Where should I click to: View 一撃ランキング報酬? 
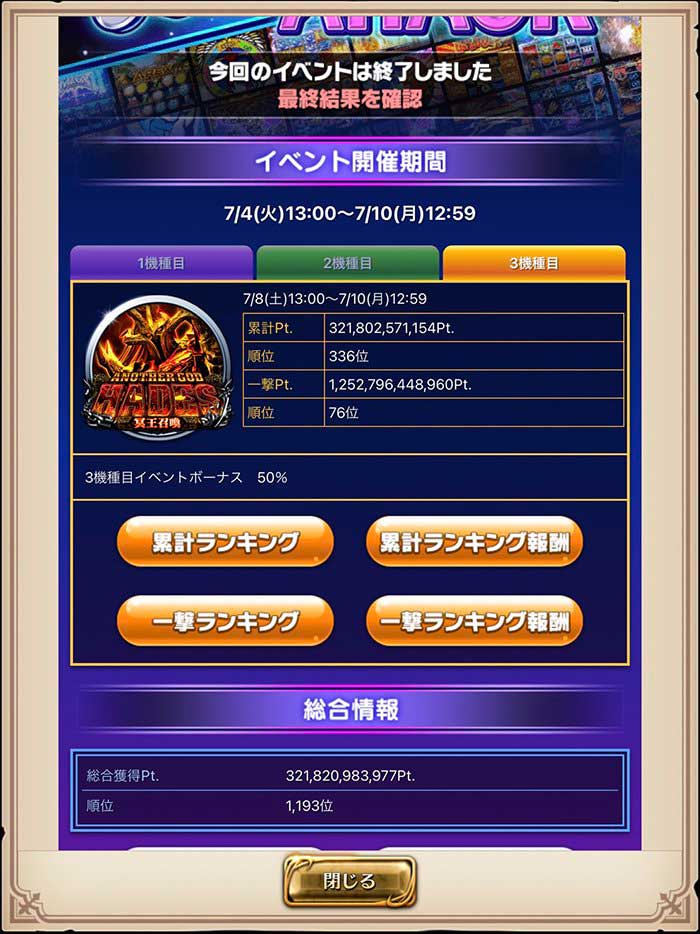474,621
